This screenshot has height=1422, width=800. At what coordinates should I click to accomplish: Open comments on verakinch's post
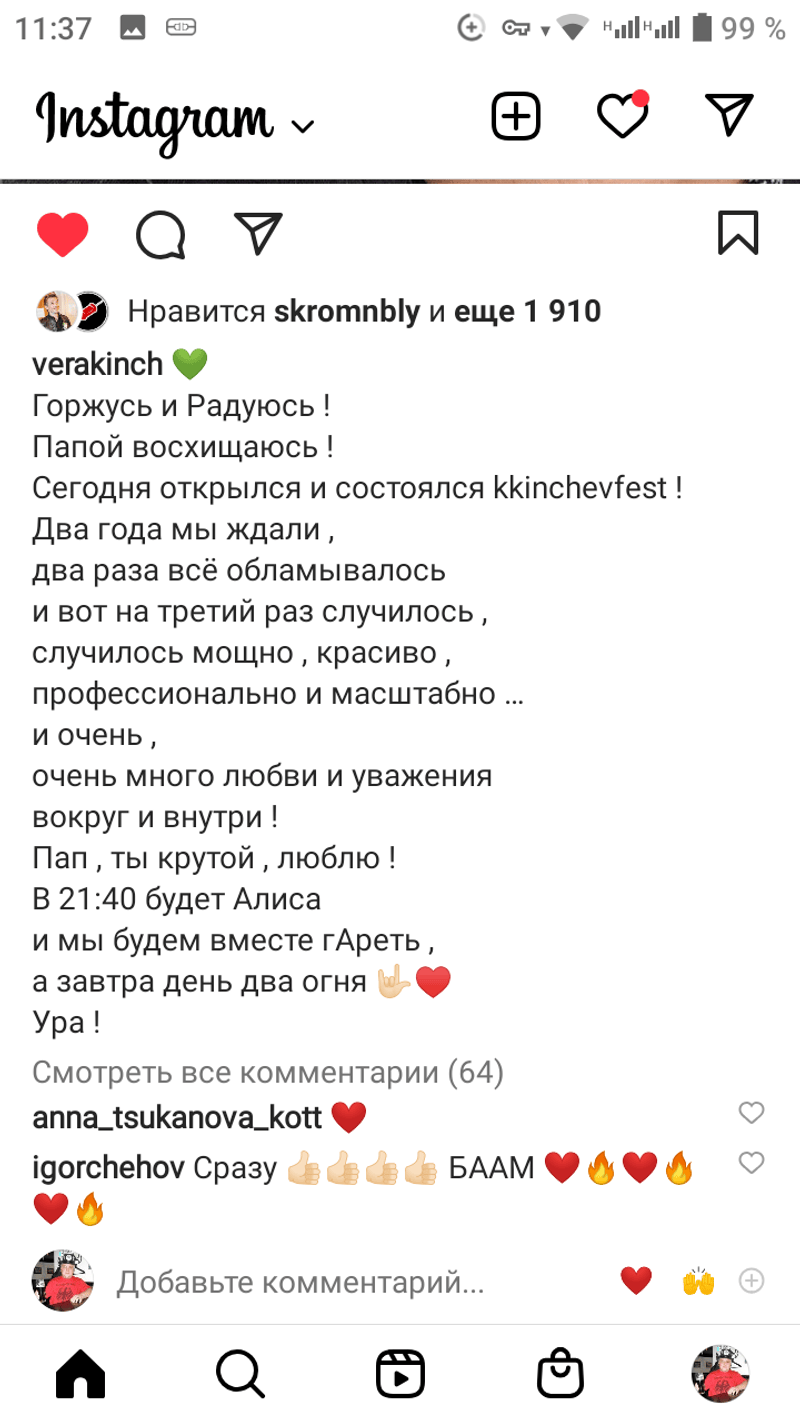pyautogui.click(x=160, y=234)
